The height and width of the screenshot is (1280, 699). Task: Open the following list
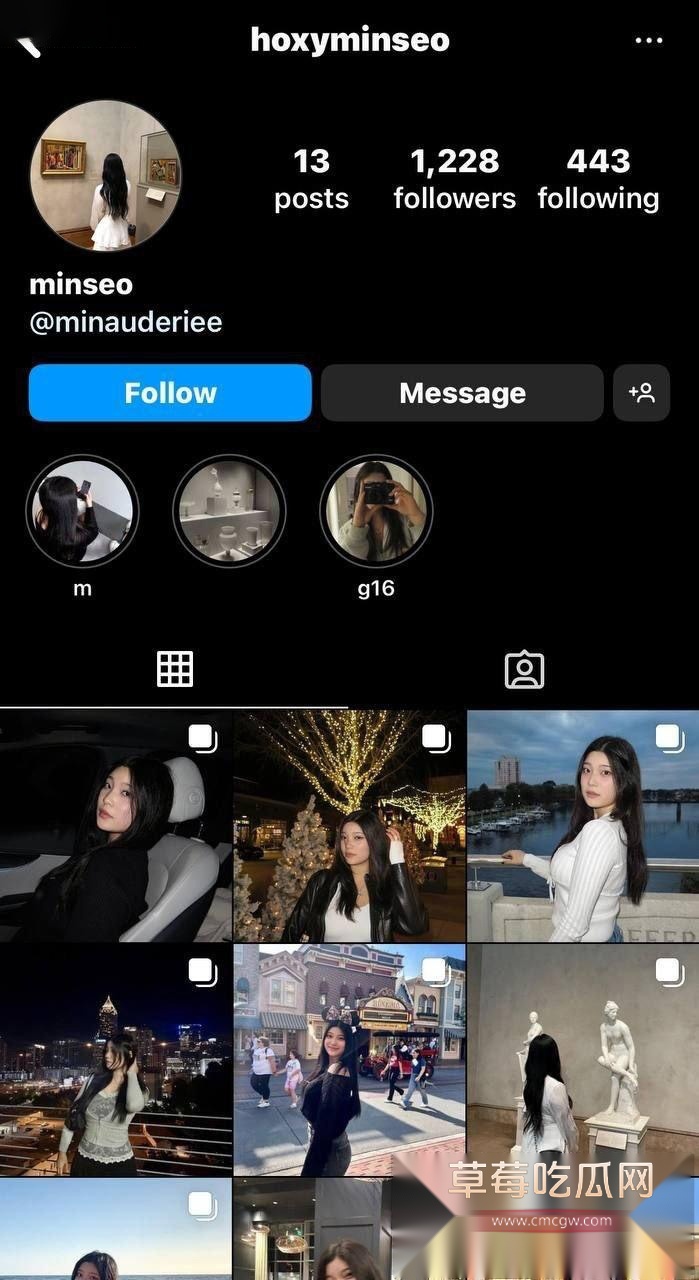click(598, 179)
